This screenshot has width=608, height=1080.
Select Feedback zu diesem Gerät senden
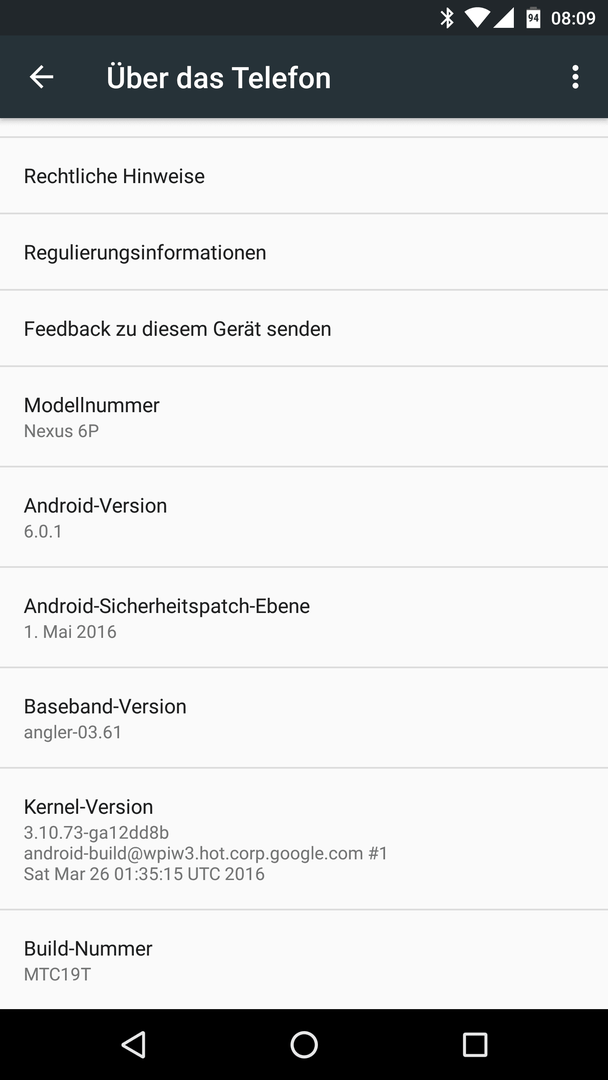[304, 329]
